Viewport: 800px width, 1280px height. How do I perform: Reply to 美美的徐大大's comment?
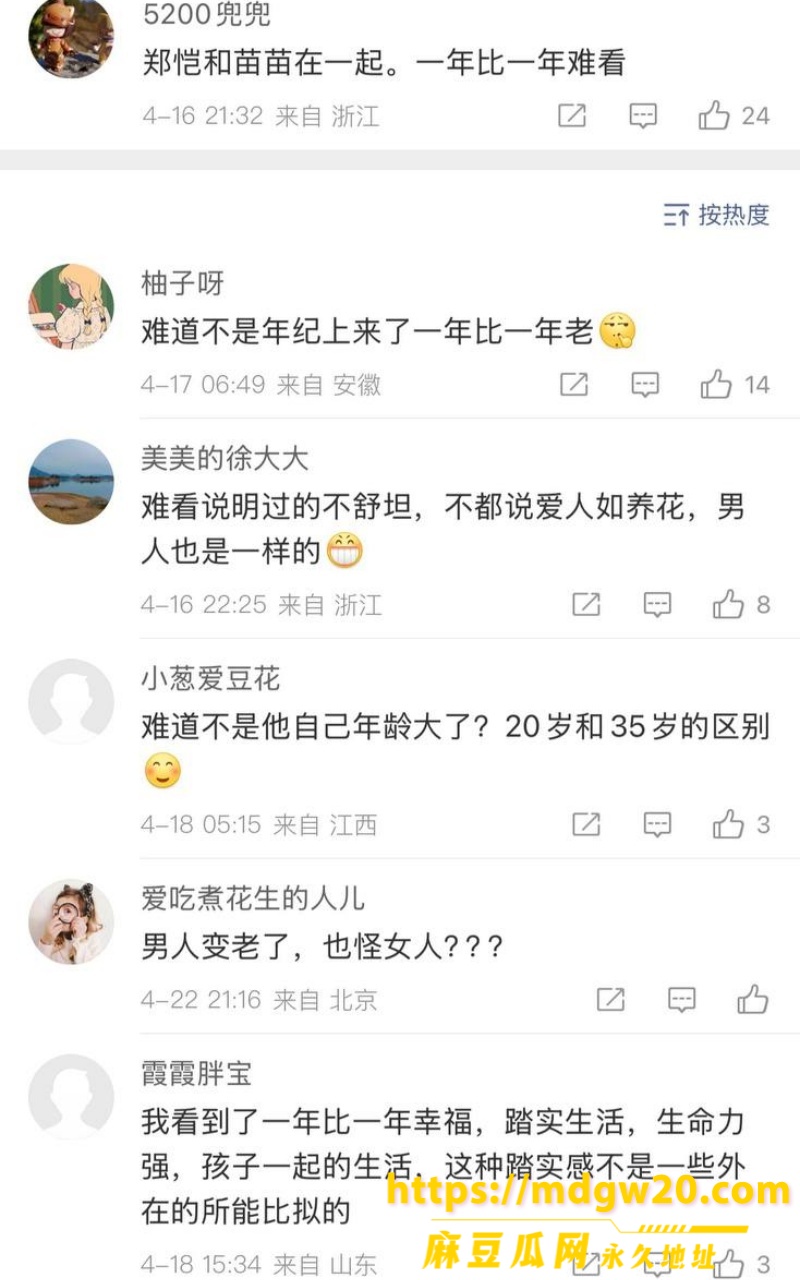[x=657, y=604]
